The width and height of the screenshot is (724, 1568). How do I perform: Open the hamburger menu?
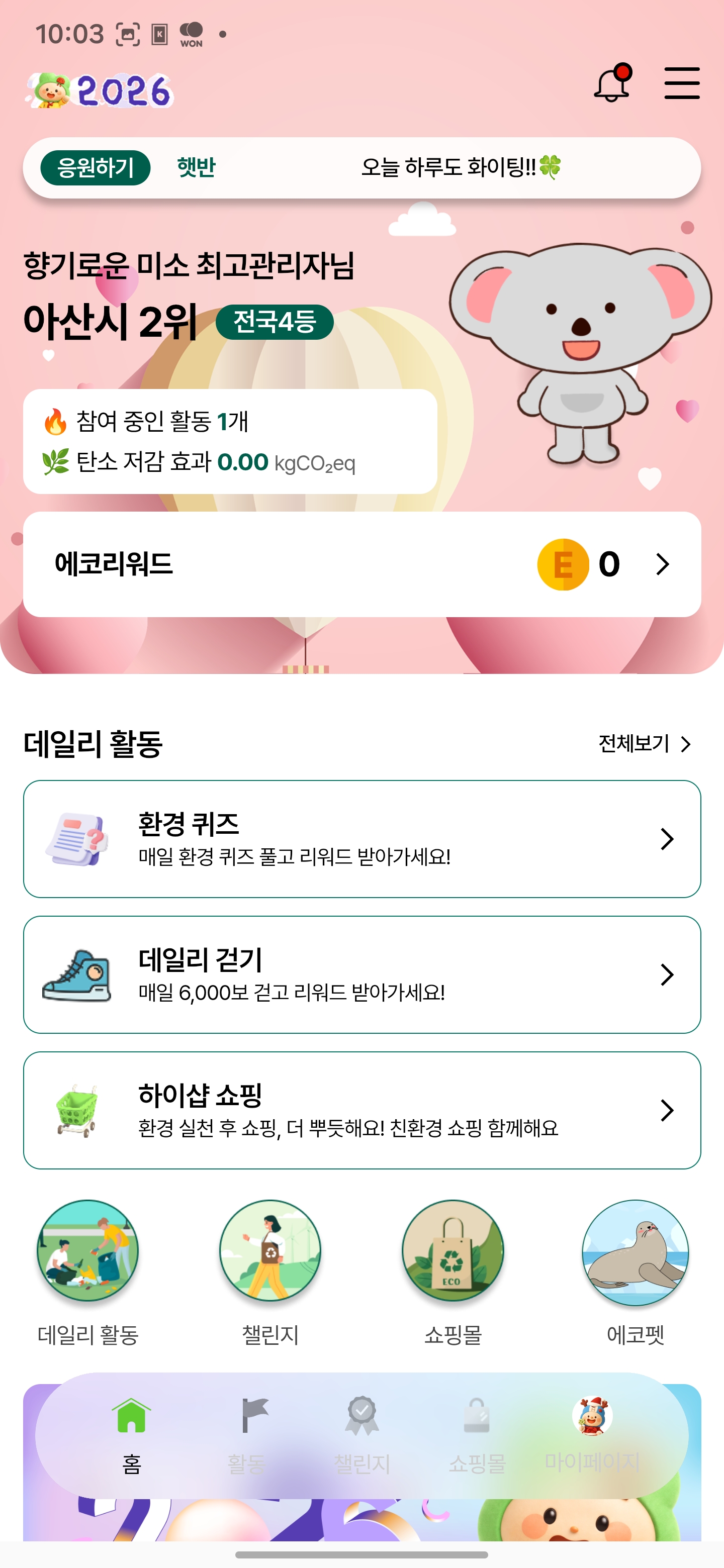(681, 83)
